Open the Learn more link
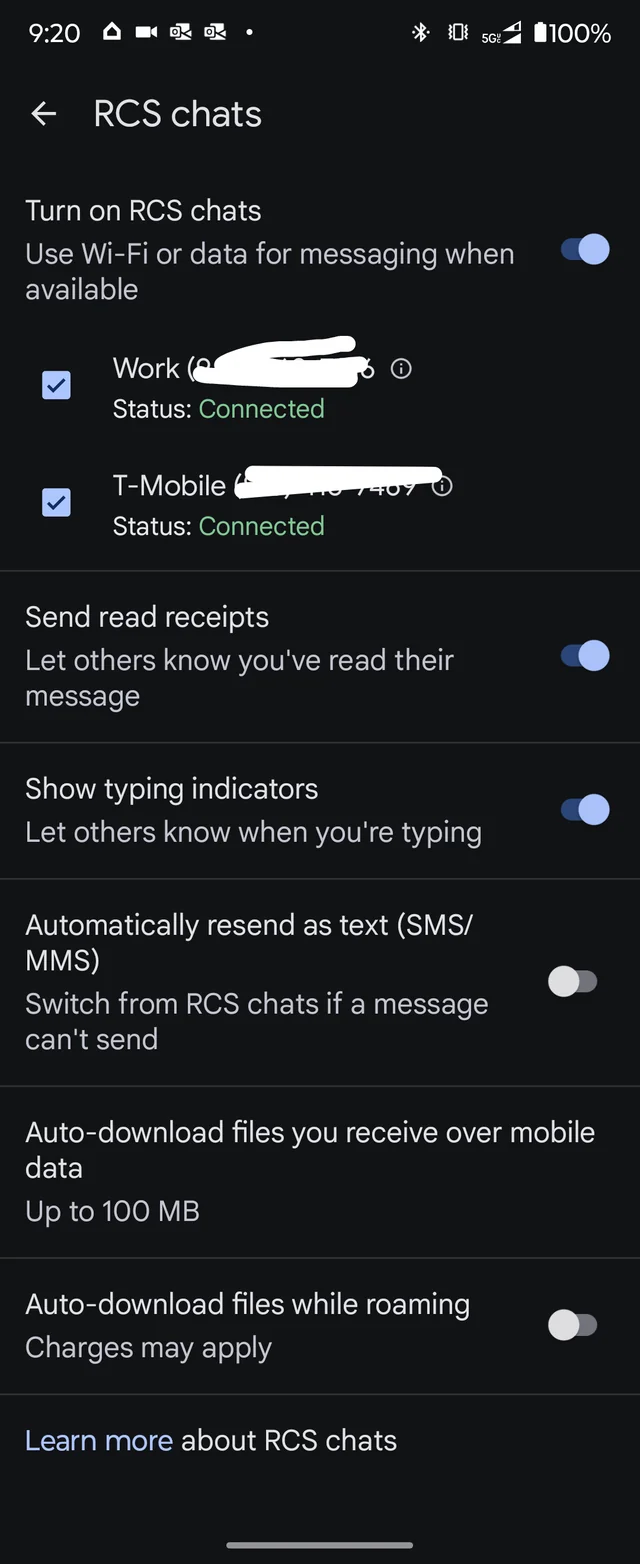The height and width of the screenshot is (1564, 640). (98, 1440)
